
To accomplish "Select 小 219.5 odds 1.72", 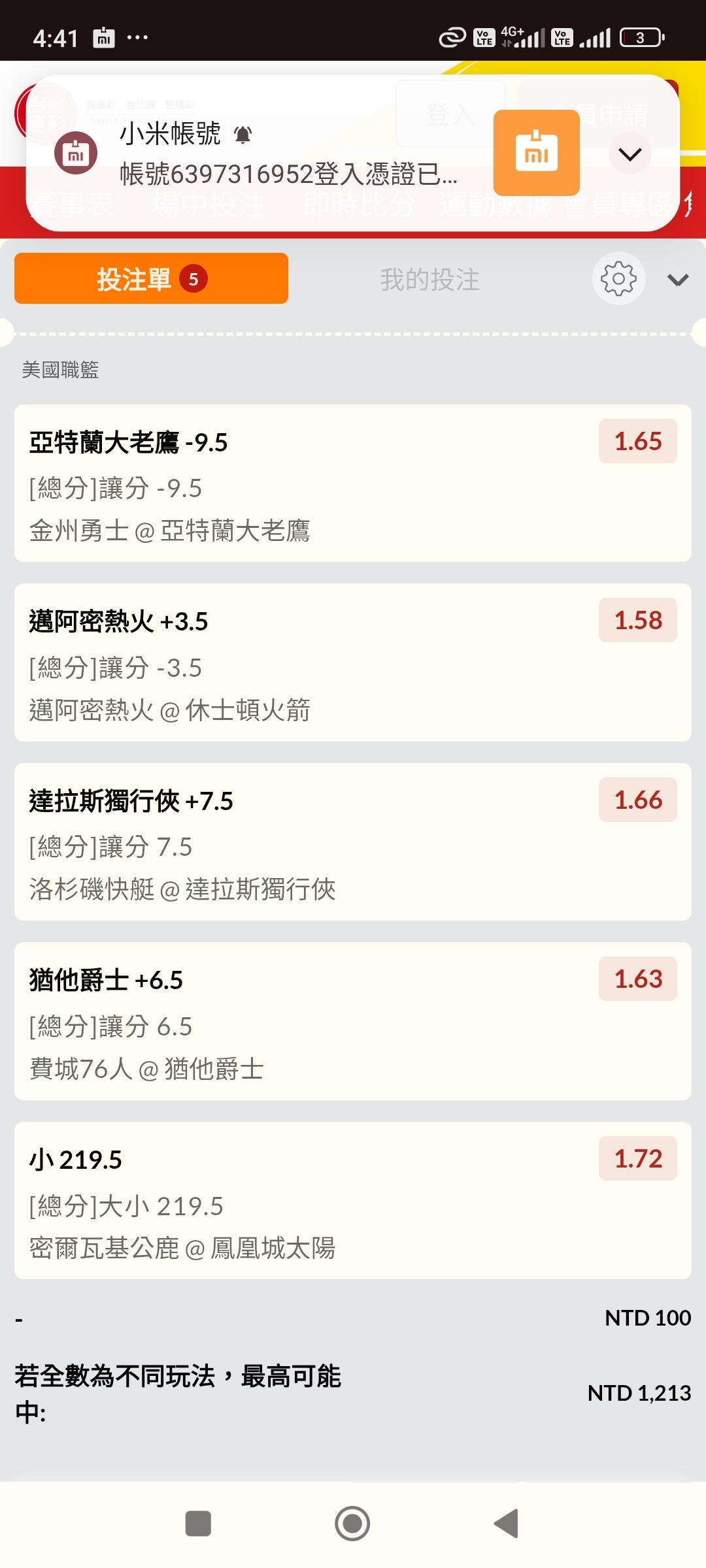I will point(637,1159).
